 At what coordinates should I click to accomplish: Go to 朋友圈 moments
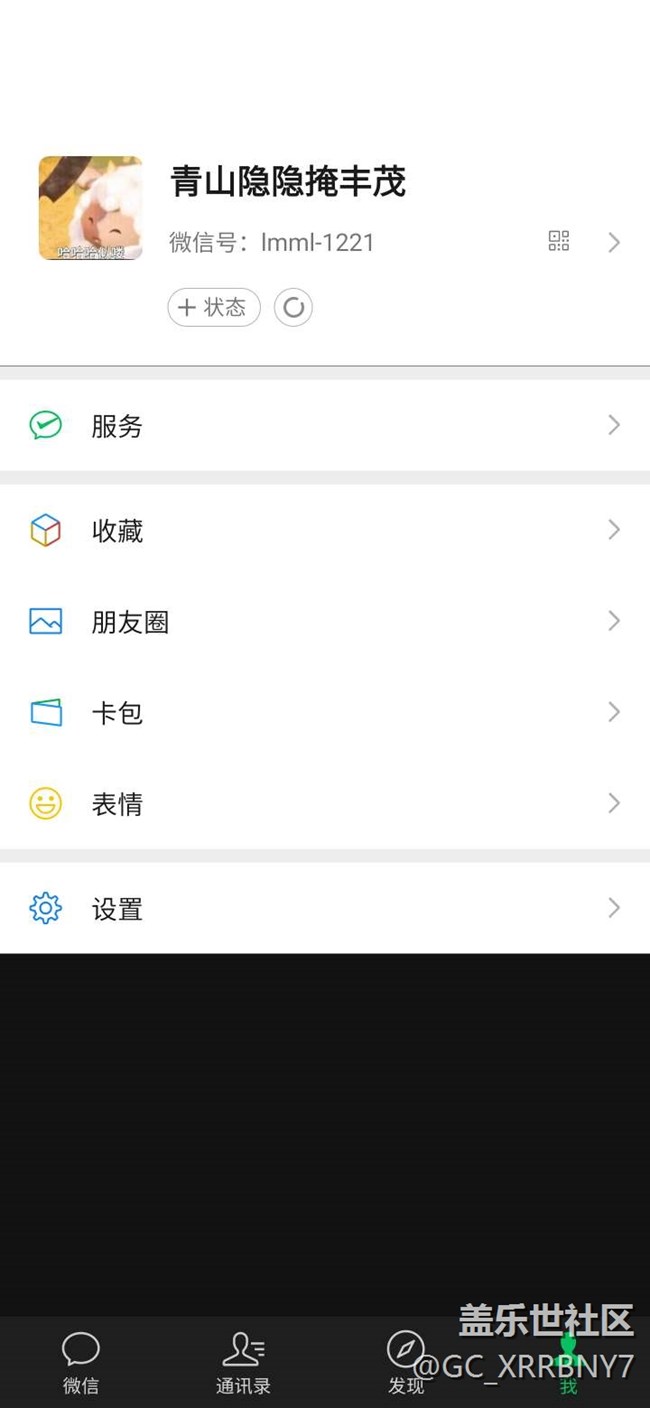pos(325,621)
